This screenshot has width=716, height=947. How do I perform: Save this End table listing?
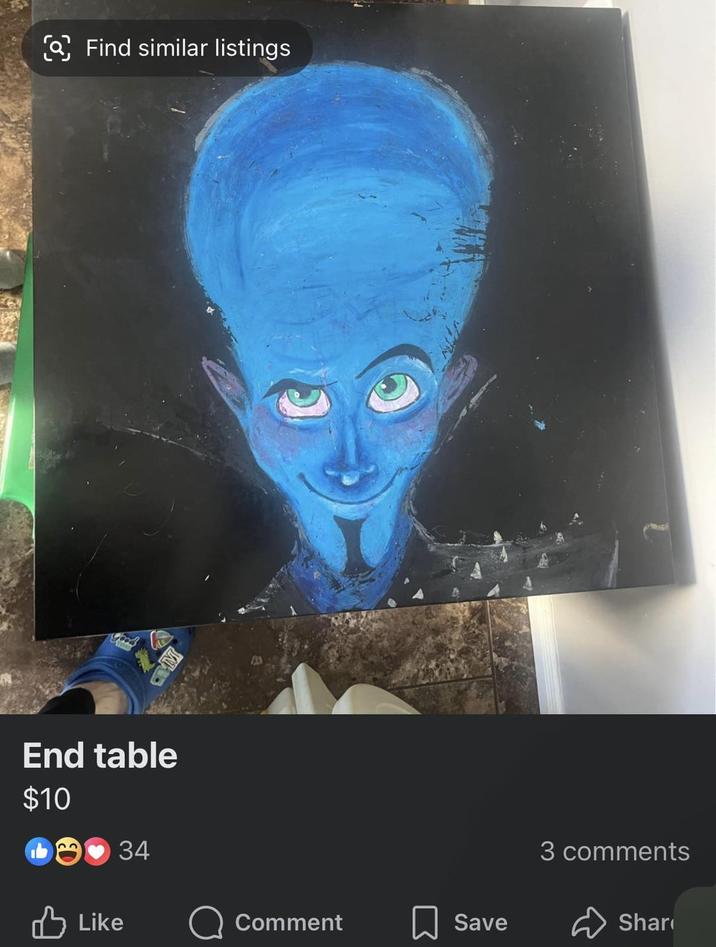[x=459, y=922]
